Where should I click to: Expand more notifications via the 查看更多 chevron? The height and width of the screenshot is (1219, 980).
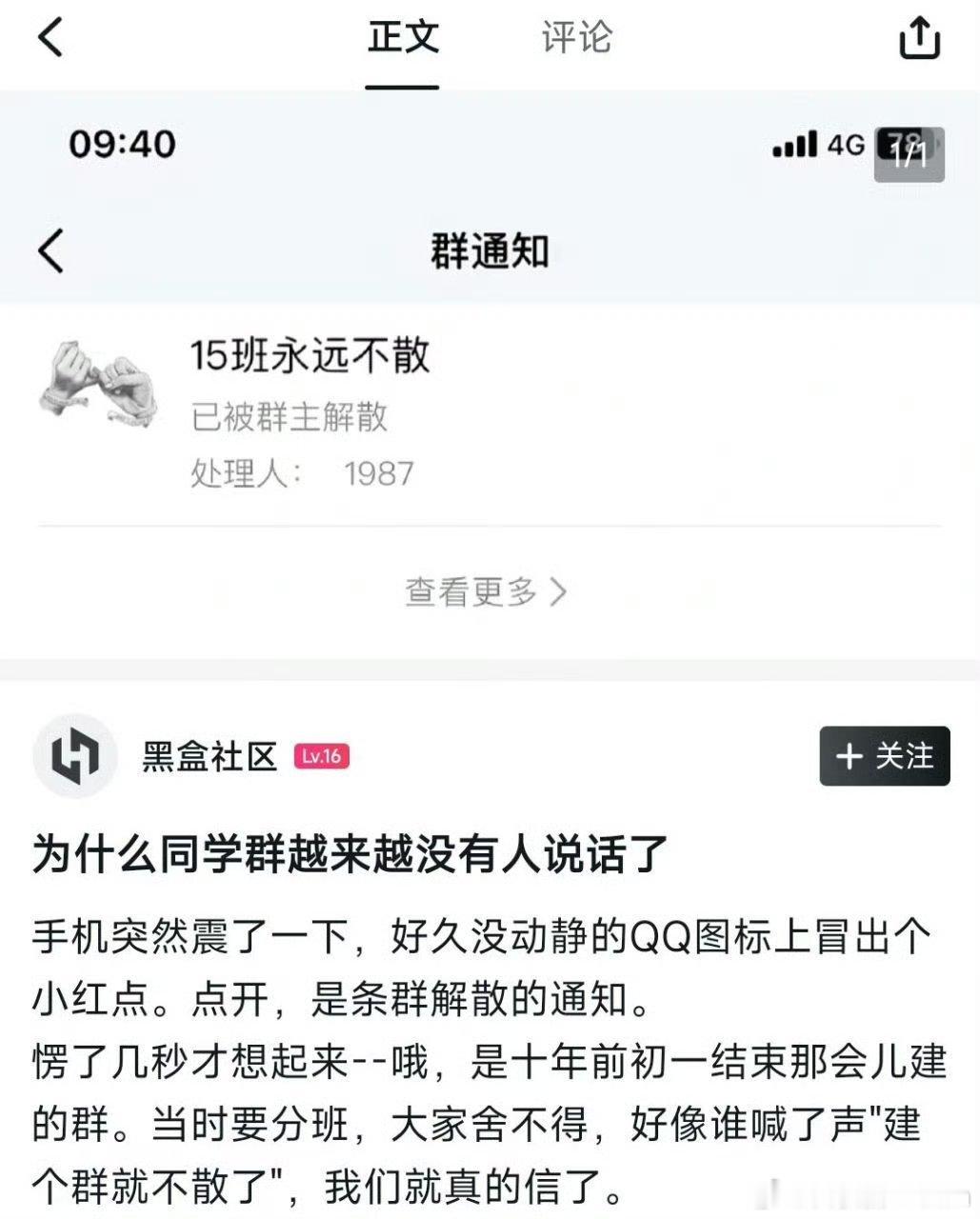[556, 590]
